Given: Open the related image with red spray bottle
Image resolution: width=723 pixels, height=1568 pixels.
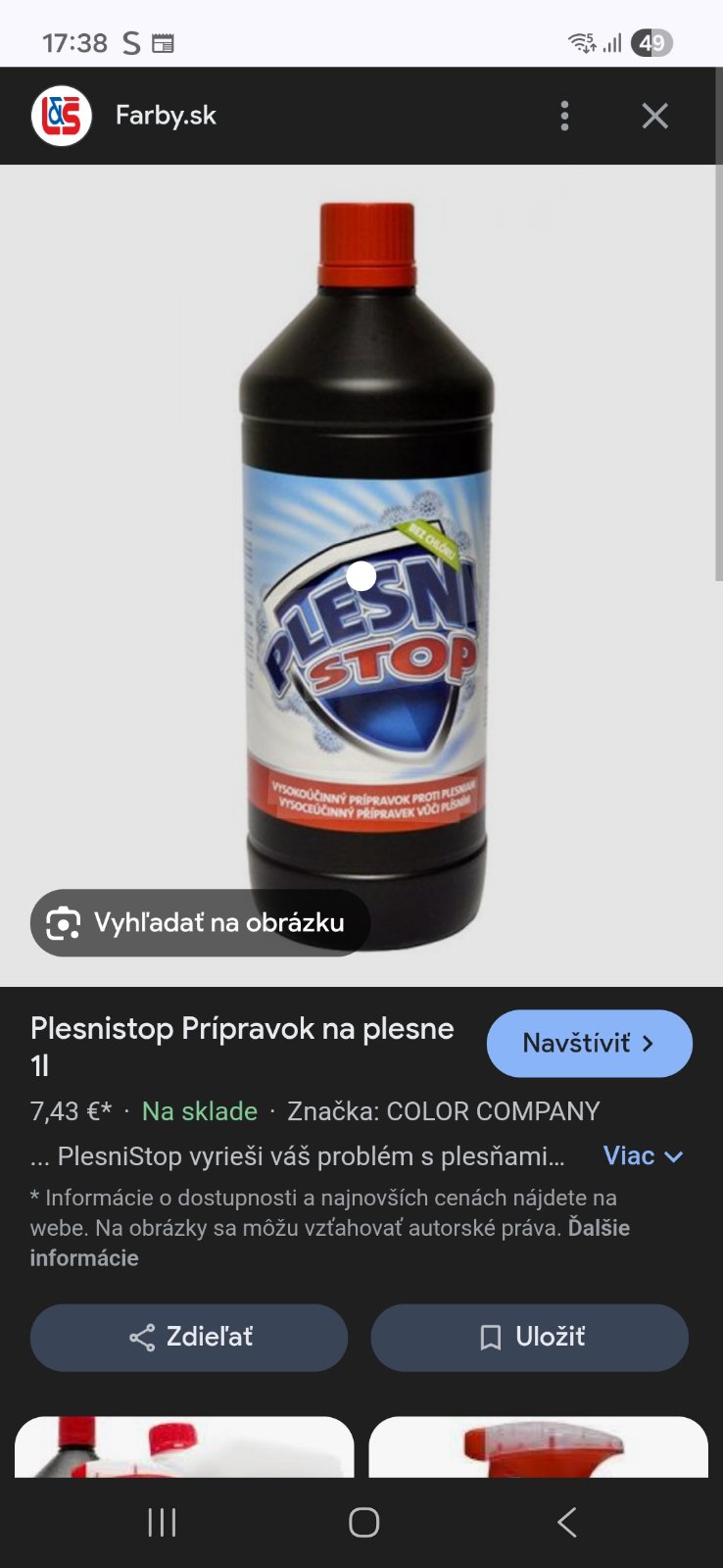Looking at the screenshot, I should (x=538, y=1447).
